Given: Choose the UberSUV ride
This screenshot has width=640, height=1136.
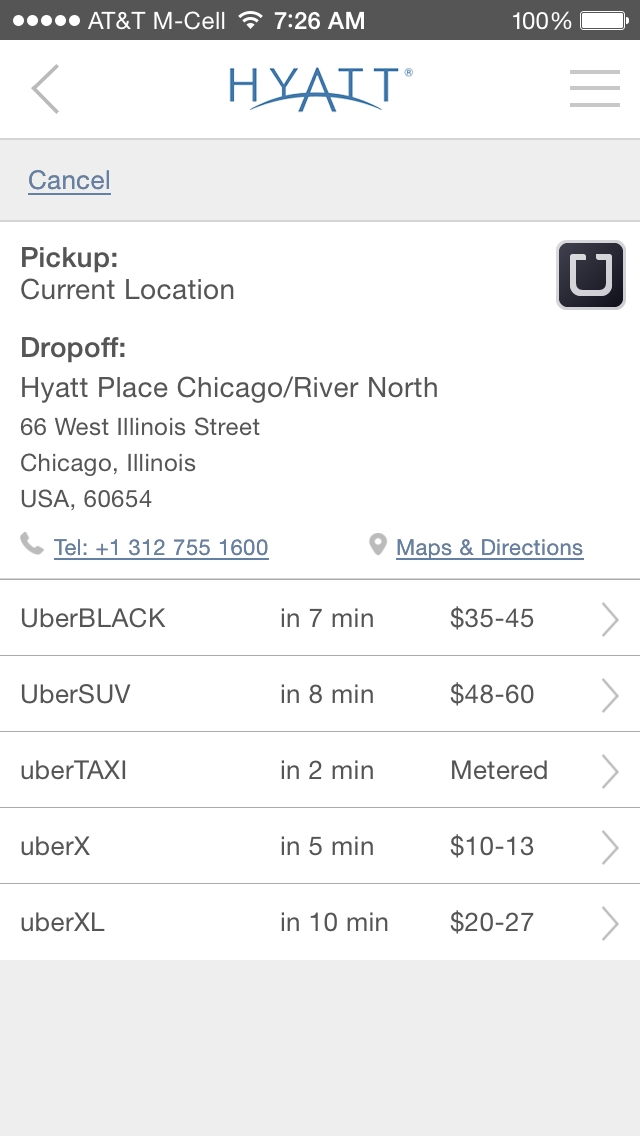Looking at the screenshot, I should click(x=320, y=694).
